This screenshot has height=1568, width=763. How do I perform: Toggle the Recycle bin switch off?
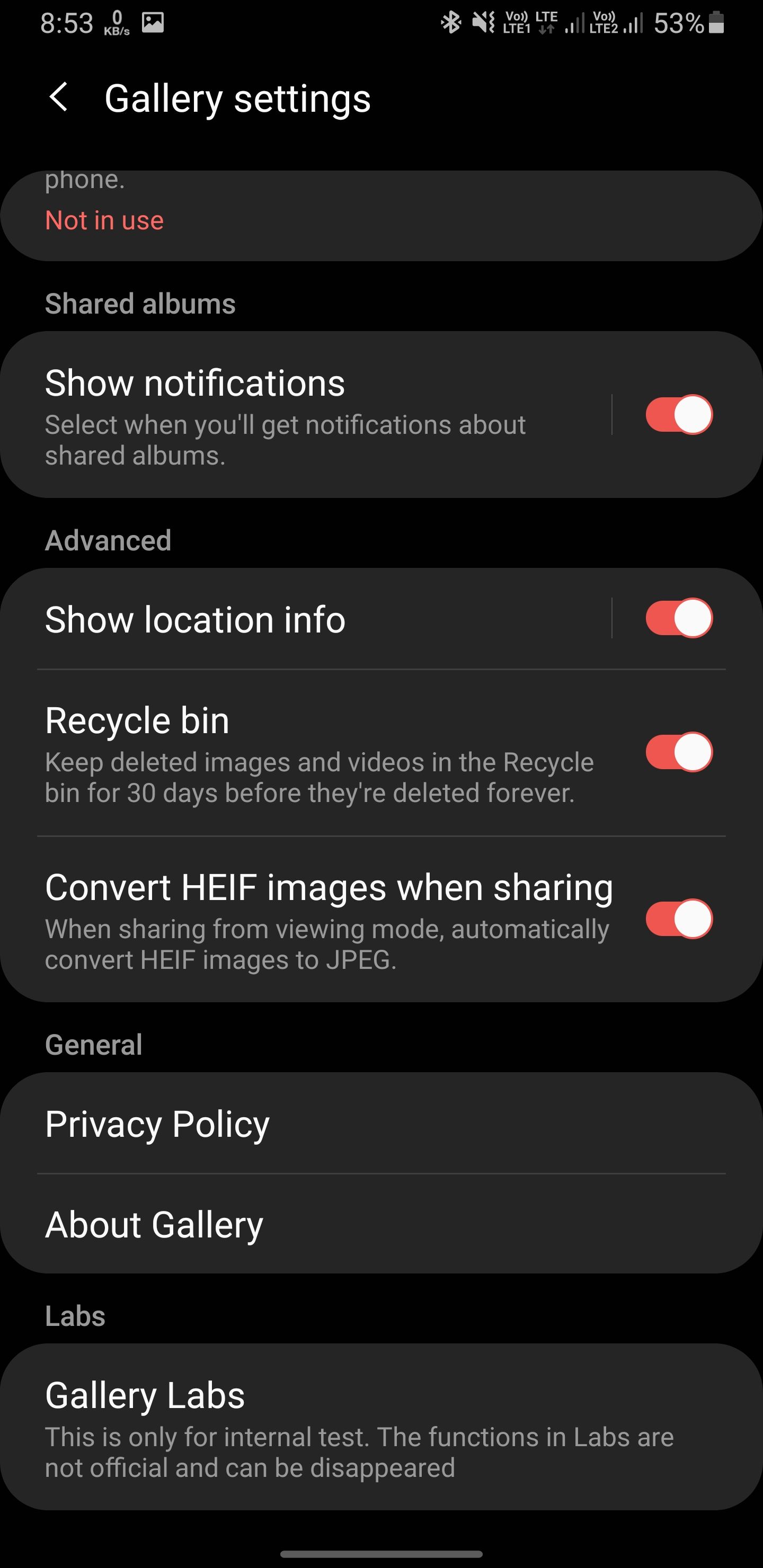(x=678, y=752)
